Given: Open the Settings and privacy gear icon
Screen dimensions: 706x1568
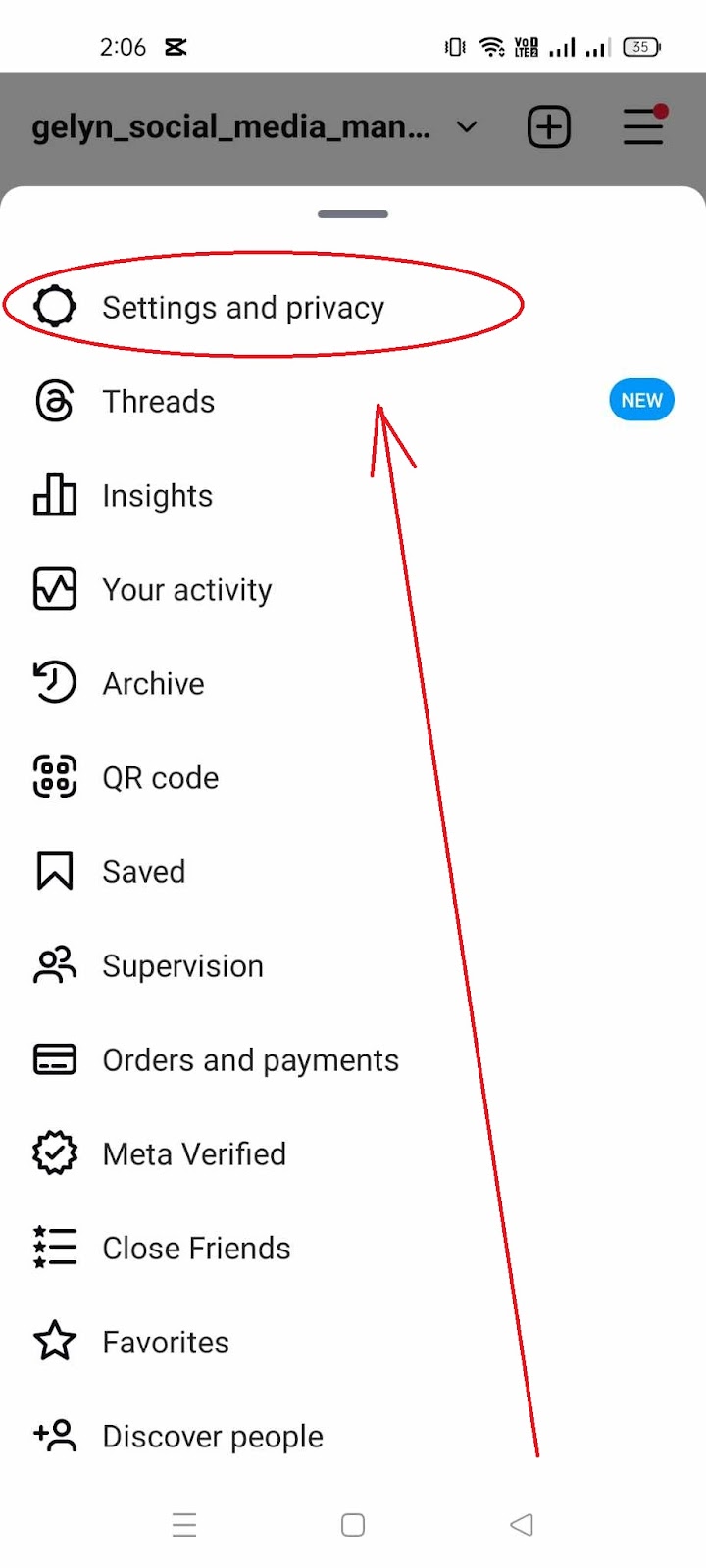Looking at the screenshot, I should [54, 307].
